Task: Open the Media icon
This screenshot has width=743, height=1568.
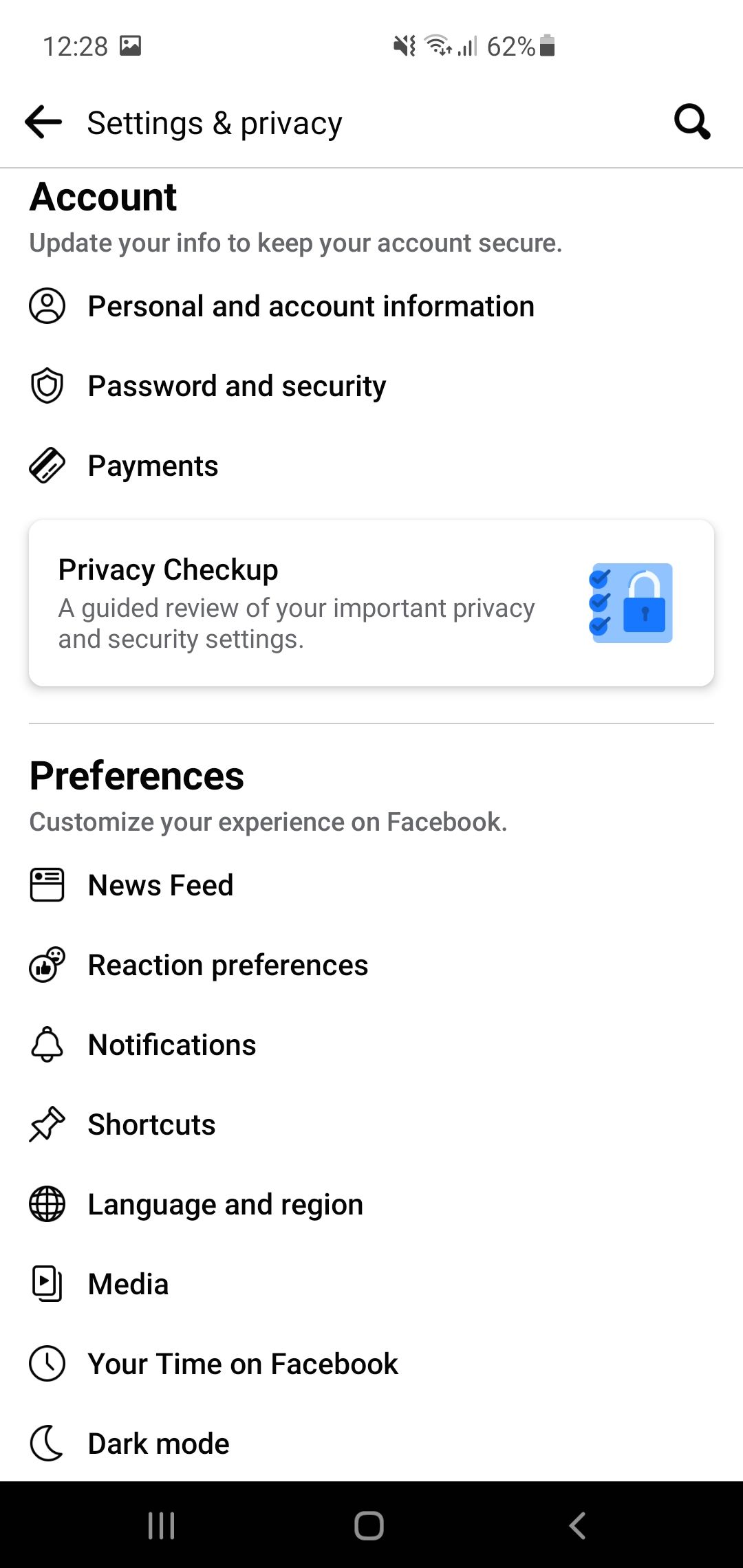Action: [46, 1284]
